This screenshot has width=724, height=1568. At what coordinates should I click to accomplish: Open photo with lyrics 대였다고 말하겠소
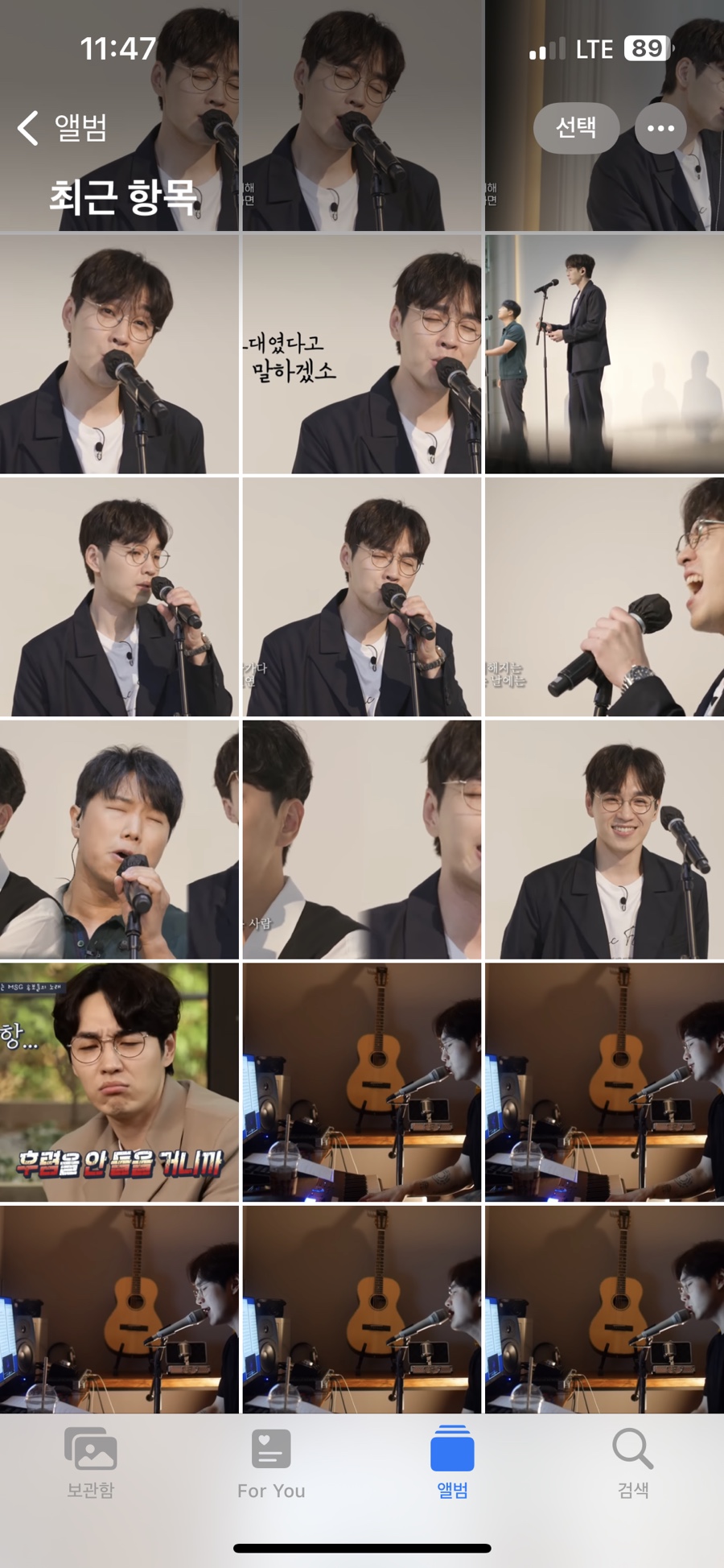coord(361,354)
